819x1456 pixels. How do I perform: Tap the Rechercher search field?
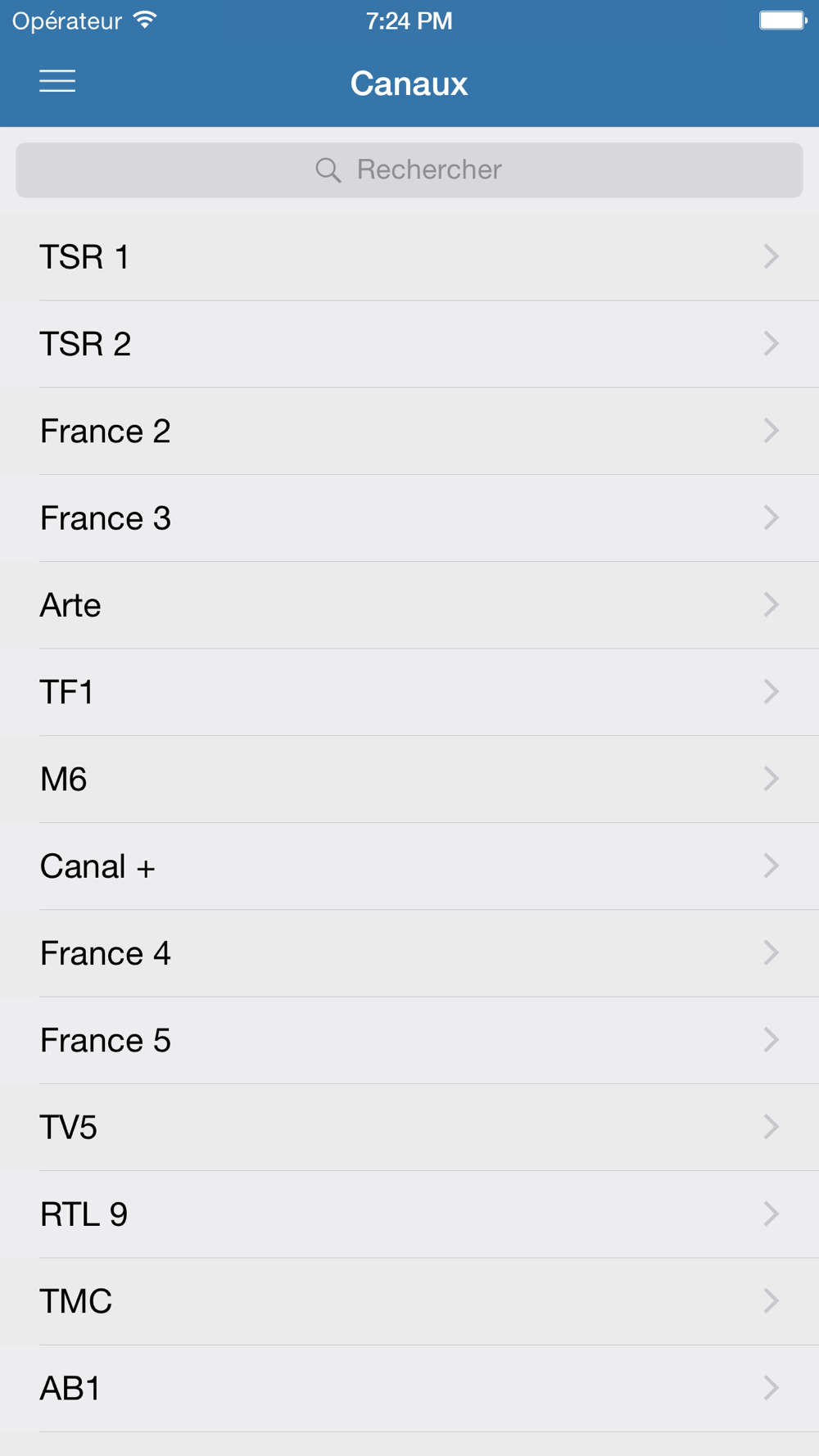point(409,170)
